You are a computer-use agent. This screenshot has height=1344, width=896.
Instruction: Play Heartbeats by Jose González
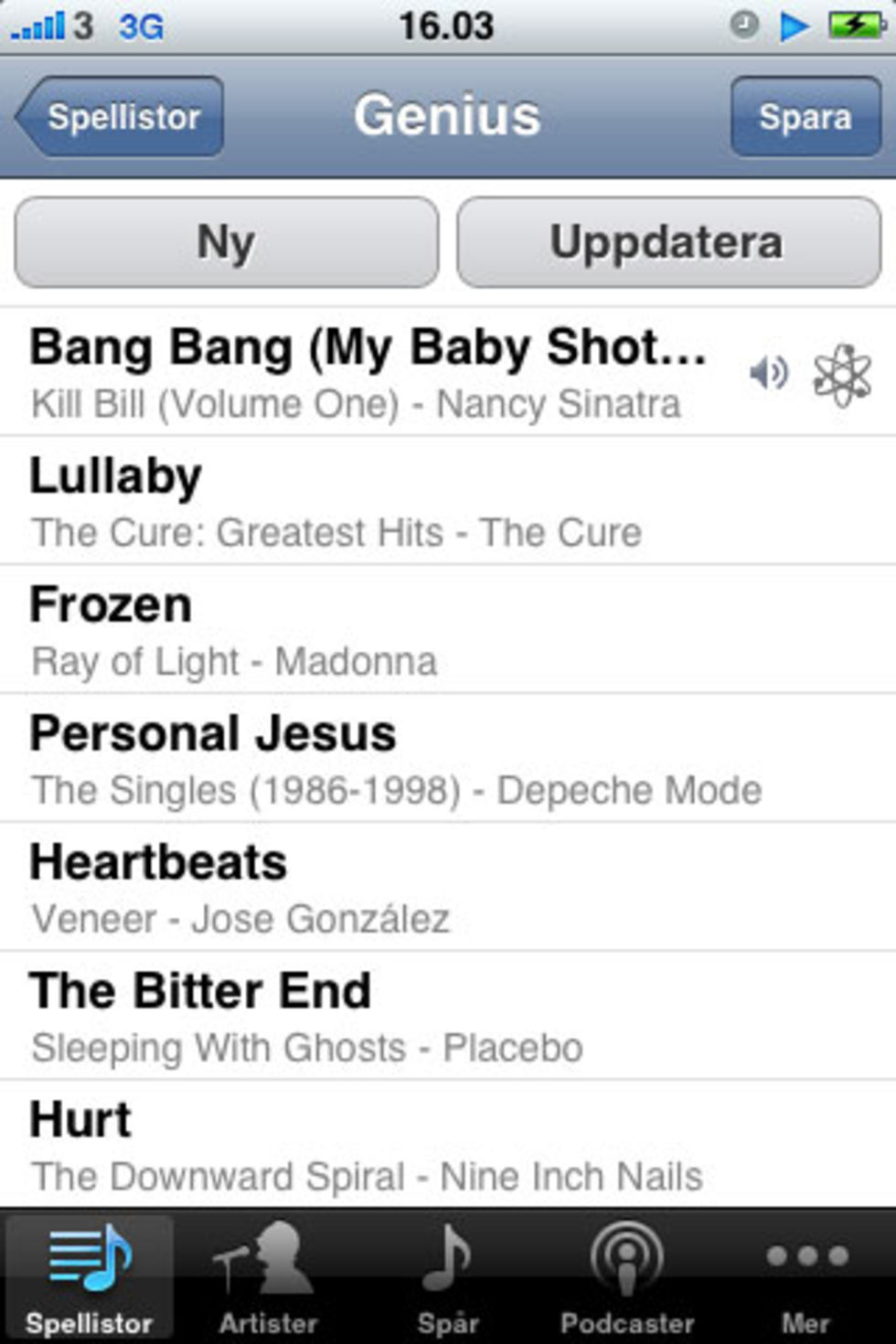point(366,889)
